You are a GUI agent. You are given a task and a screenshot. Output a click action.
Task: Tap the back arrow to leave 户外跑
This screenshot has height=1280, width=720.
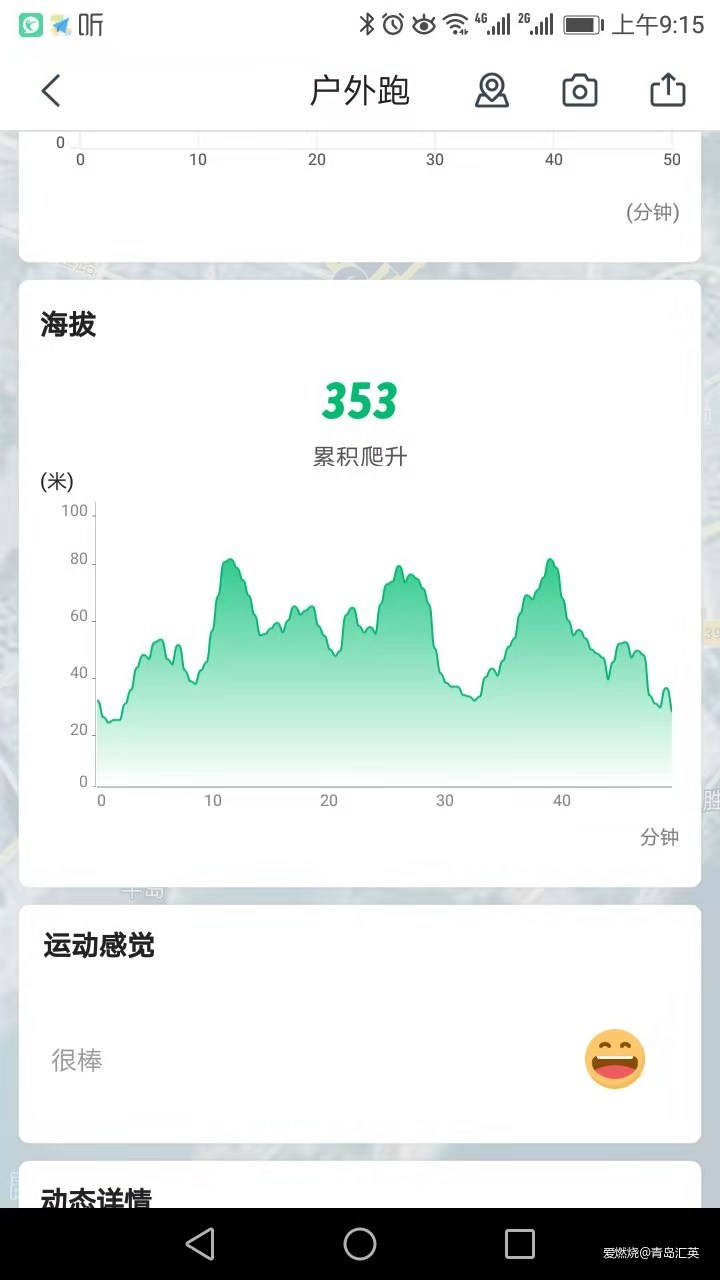click(50, 90)
